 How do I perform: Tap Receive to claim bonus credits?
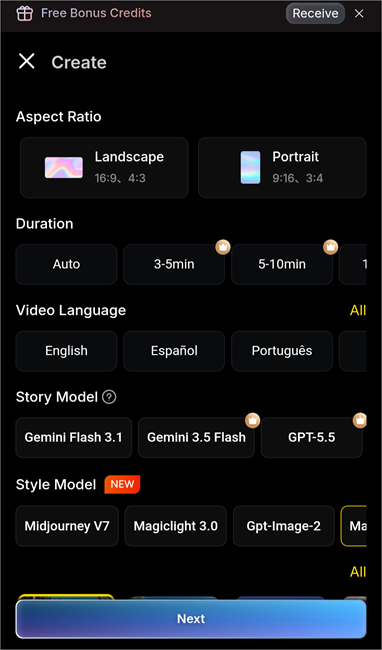coord(315,14)
